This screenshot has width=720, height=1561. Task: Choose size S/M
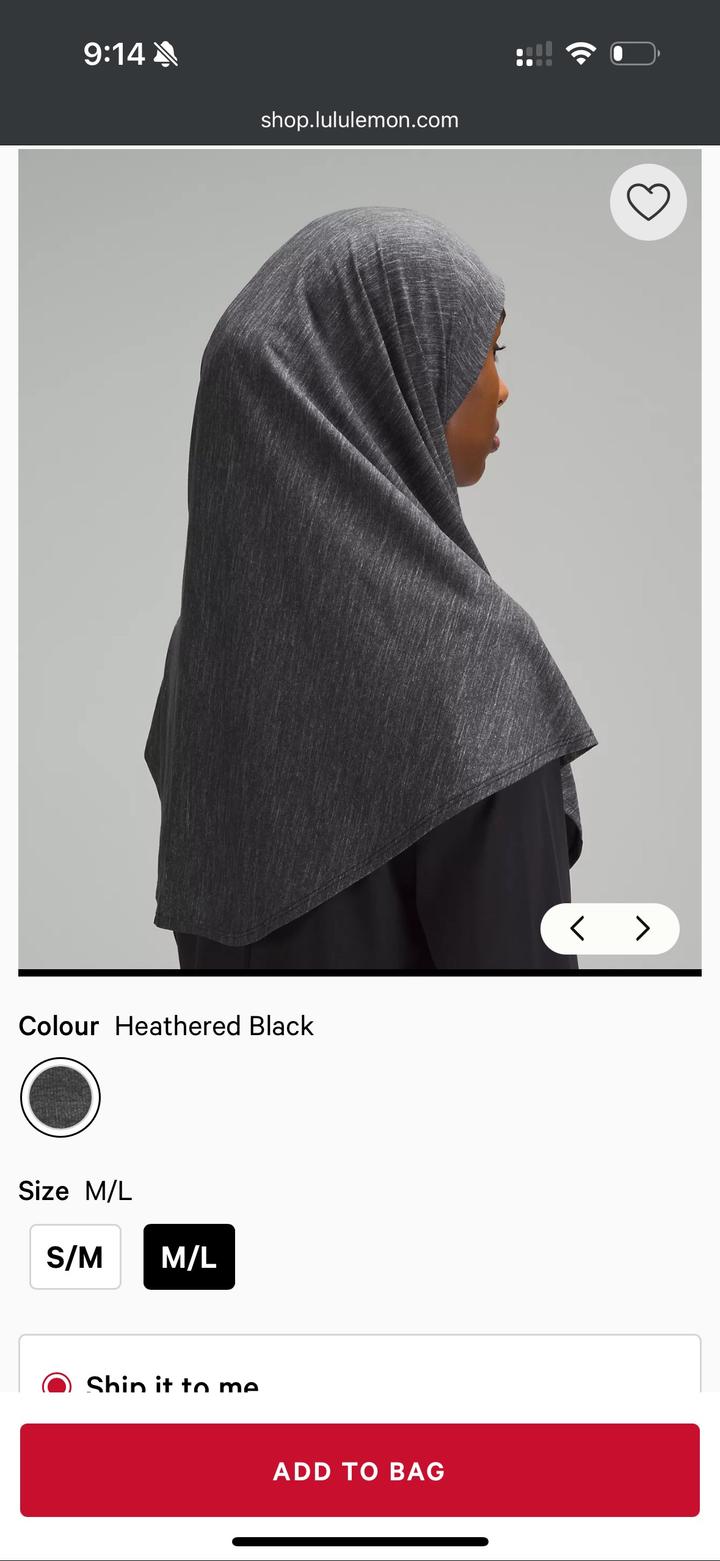(x=75, y=1257)
